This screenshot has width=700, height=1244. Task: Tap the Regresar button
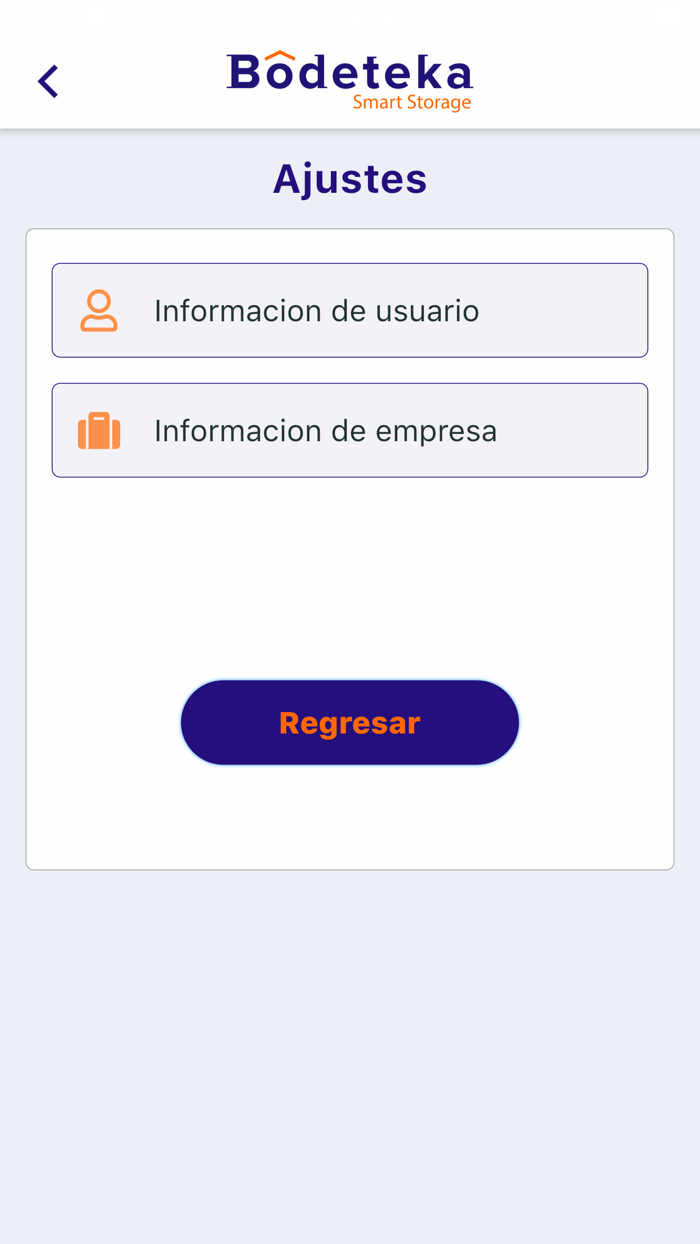[350, 723]
